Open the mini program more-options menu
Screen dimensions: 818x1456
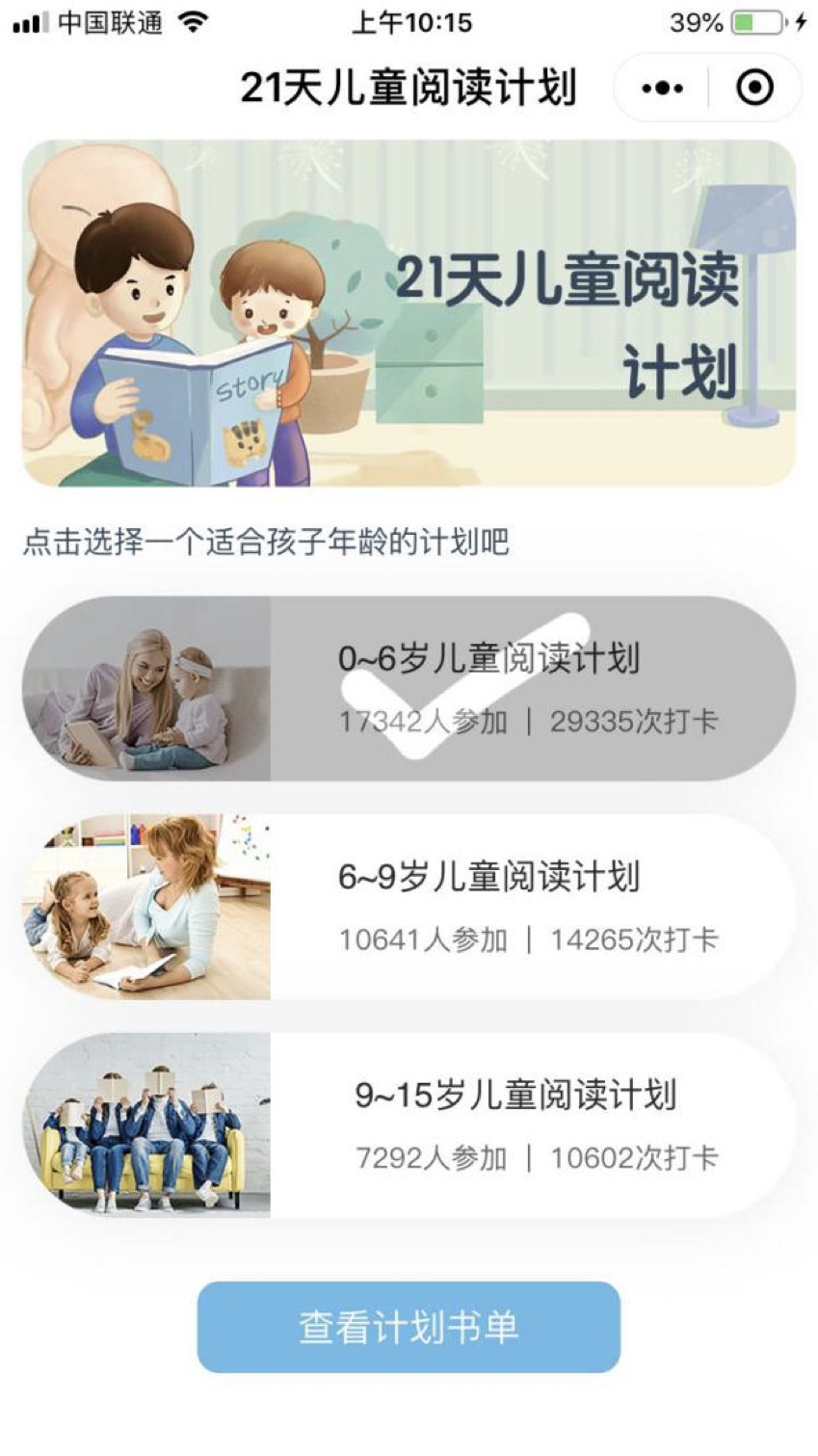(x=662, y=89)
